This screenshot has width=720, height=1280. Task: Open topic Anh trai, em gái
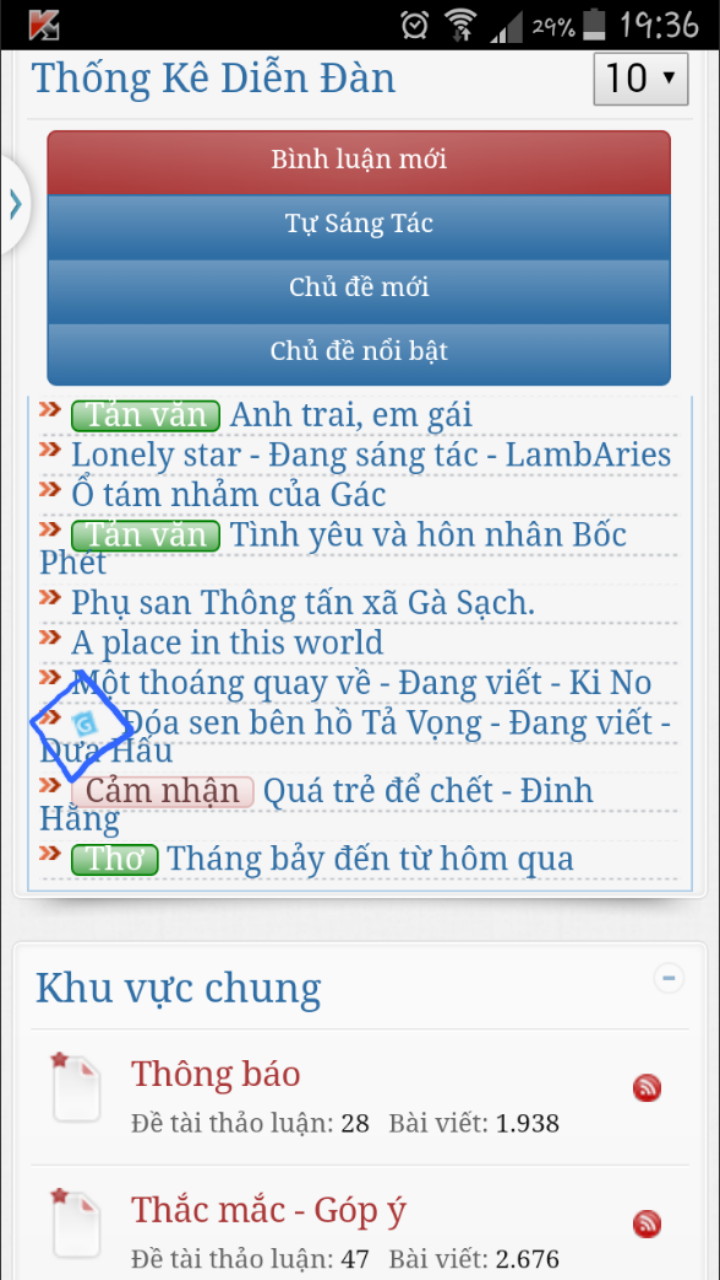(351, 415)
